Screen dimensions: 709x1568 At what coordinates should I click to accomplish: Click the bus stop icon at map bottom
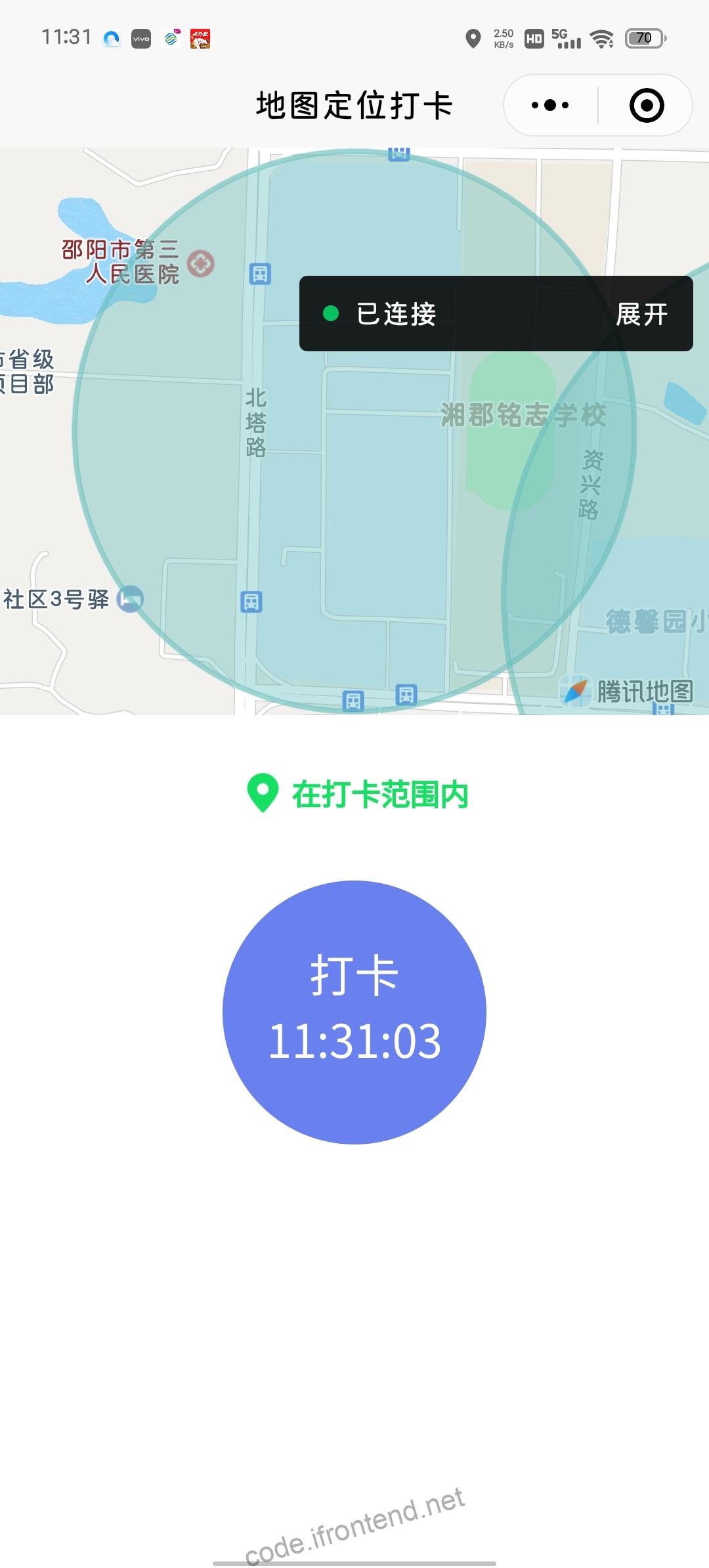tap(352, 701)
